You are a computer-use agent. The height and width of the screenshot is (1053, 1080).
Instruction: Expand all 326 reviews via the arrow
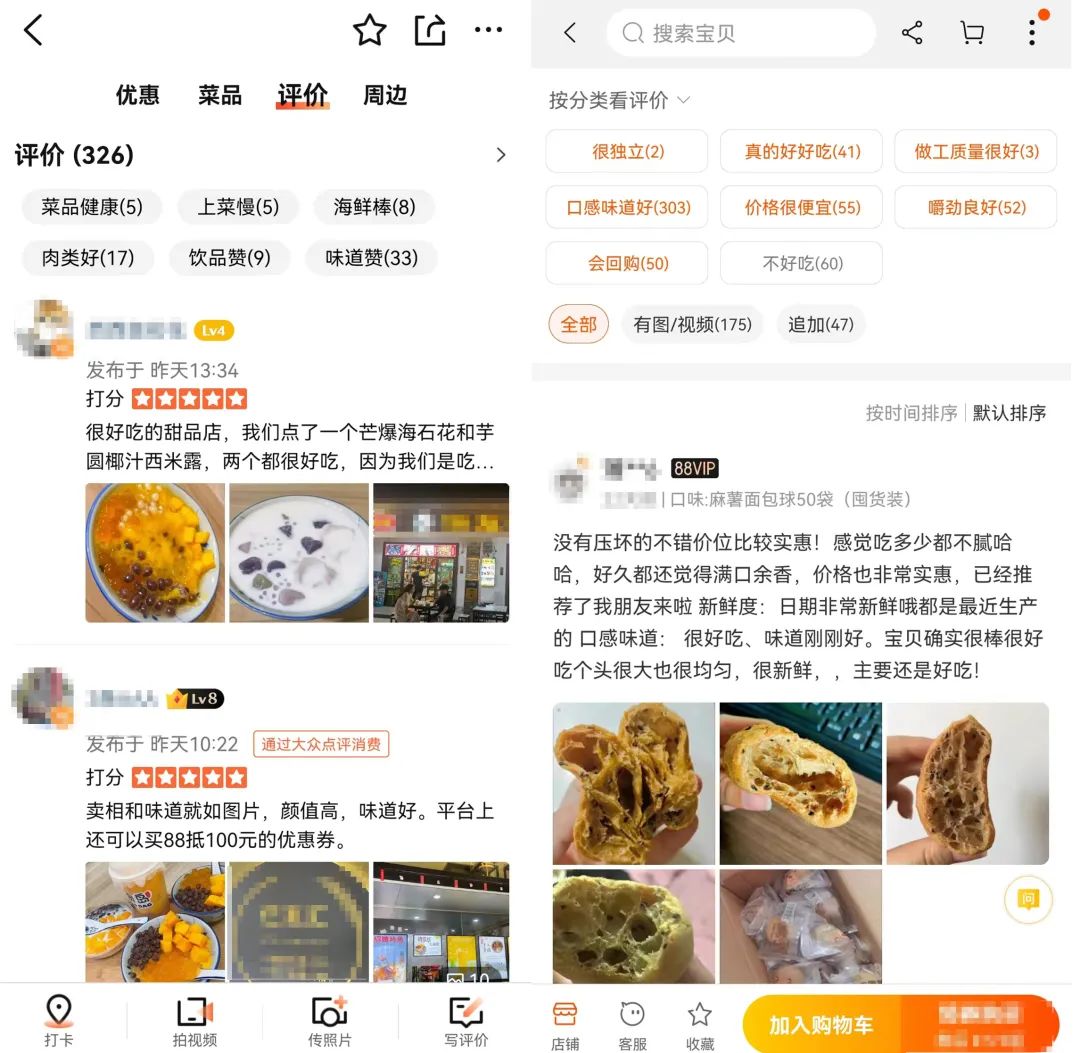tap(501, 155)
